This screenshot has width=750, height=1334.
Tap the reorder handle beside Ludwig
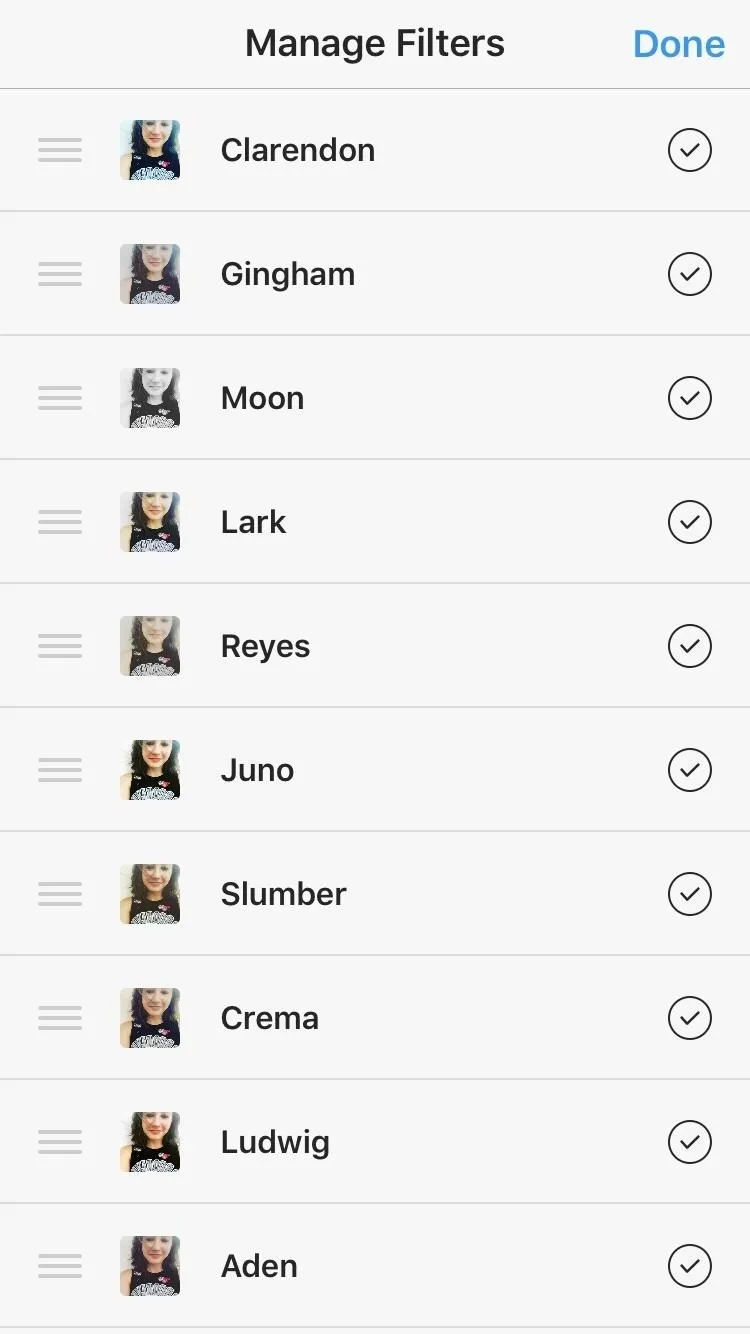pyautogui.click(x=60, y=1142)
